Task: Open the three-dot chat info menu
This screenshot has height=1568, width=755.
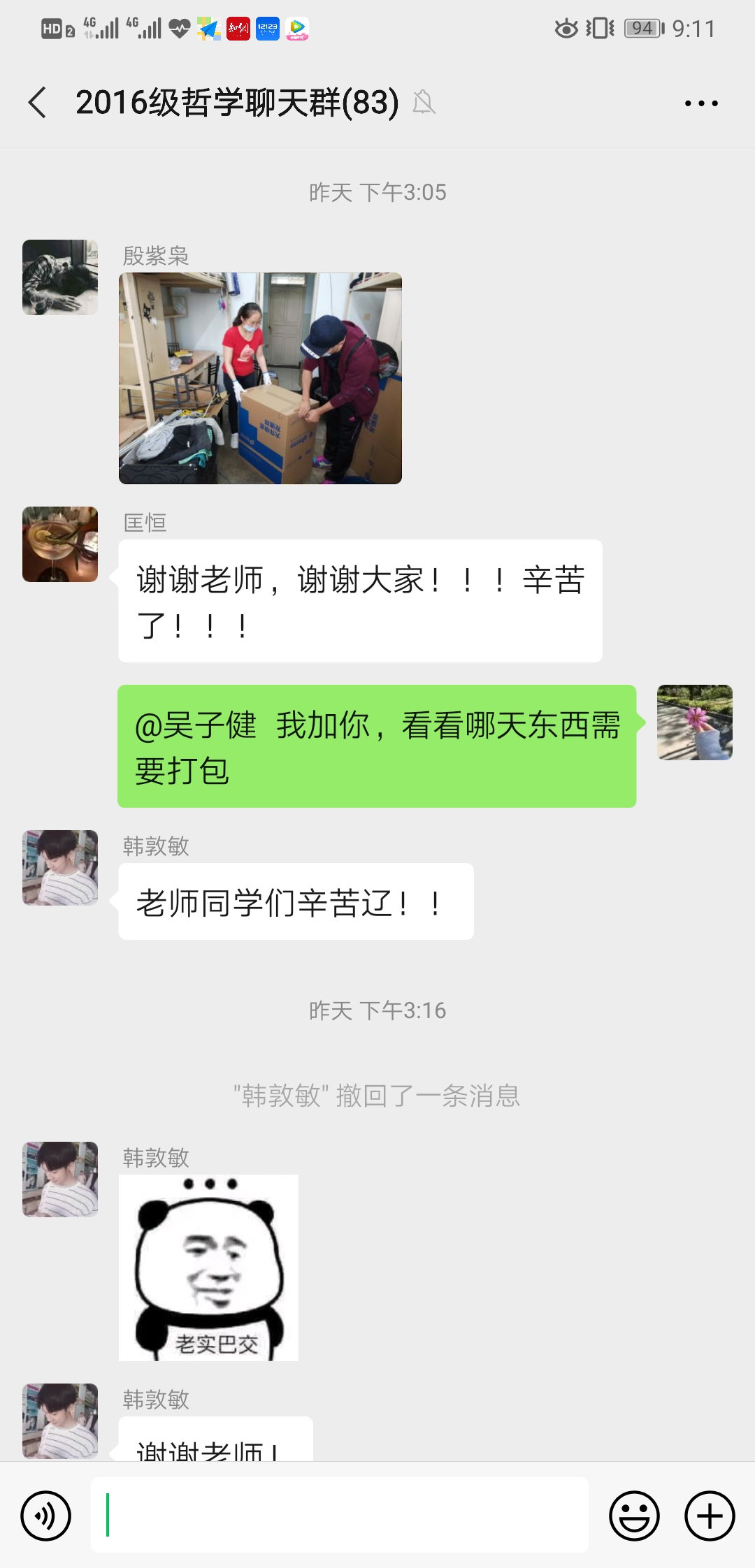Action: coord(700,103)
